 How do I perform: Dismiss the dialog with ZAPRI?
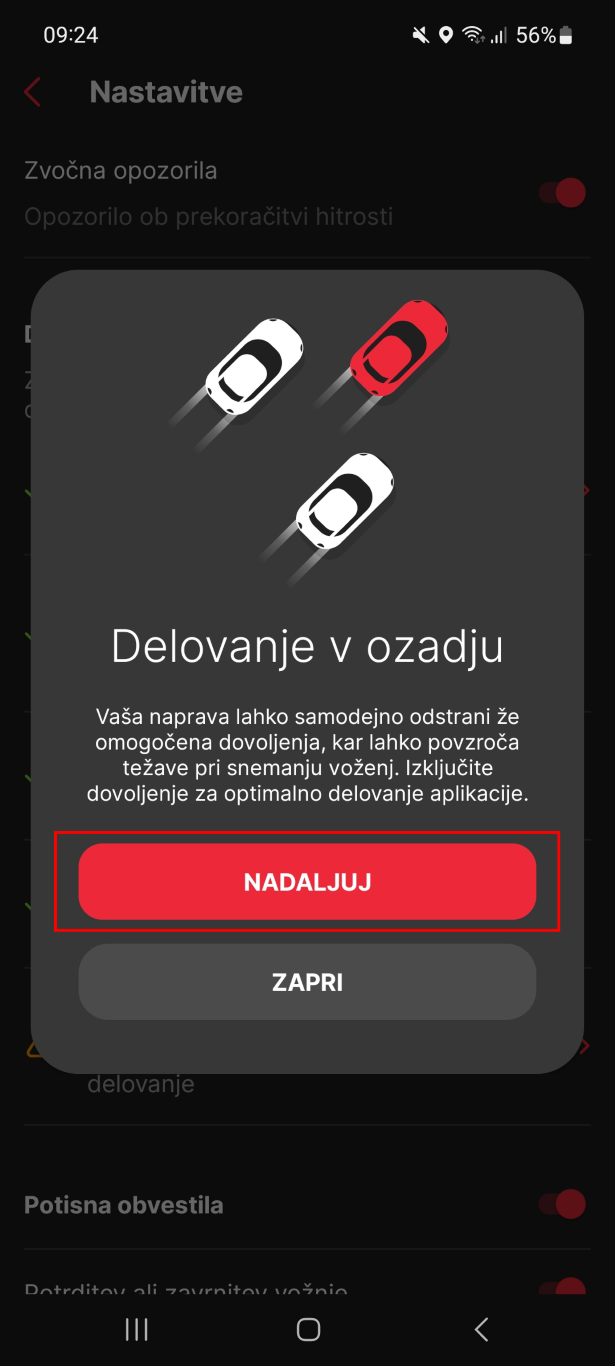pyautogui.click(x=307, y=982)
